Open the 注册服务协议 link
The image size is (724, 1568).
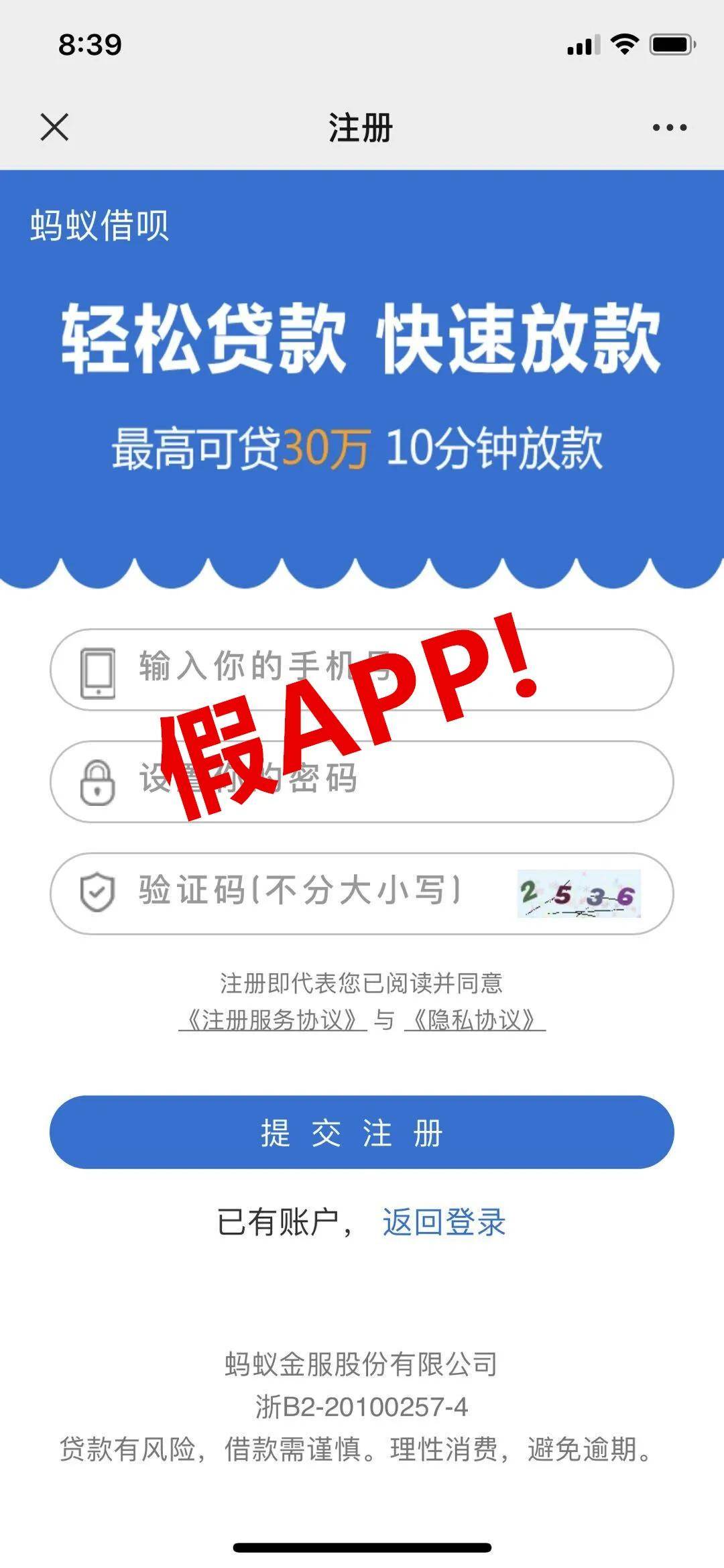(x=272, y=1020)
